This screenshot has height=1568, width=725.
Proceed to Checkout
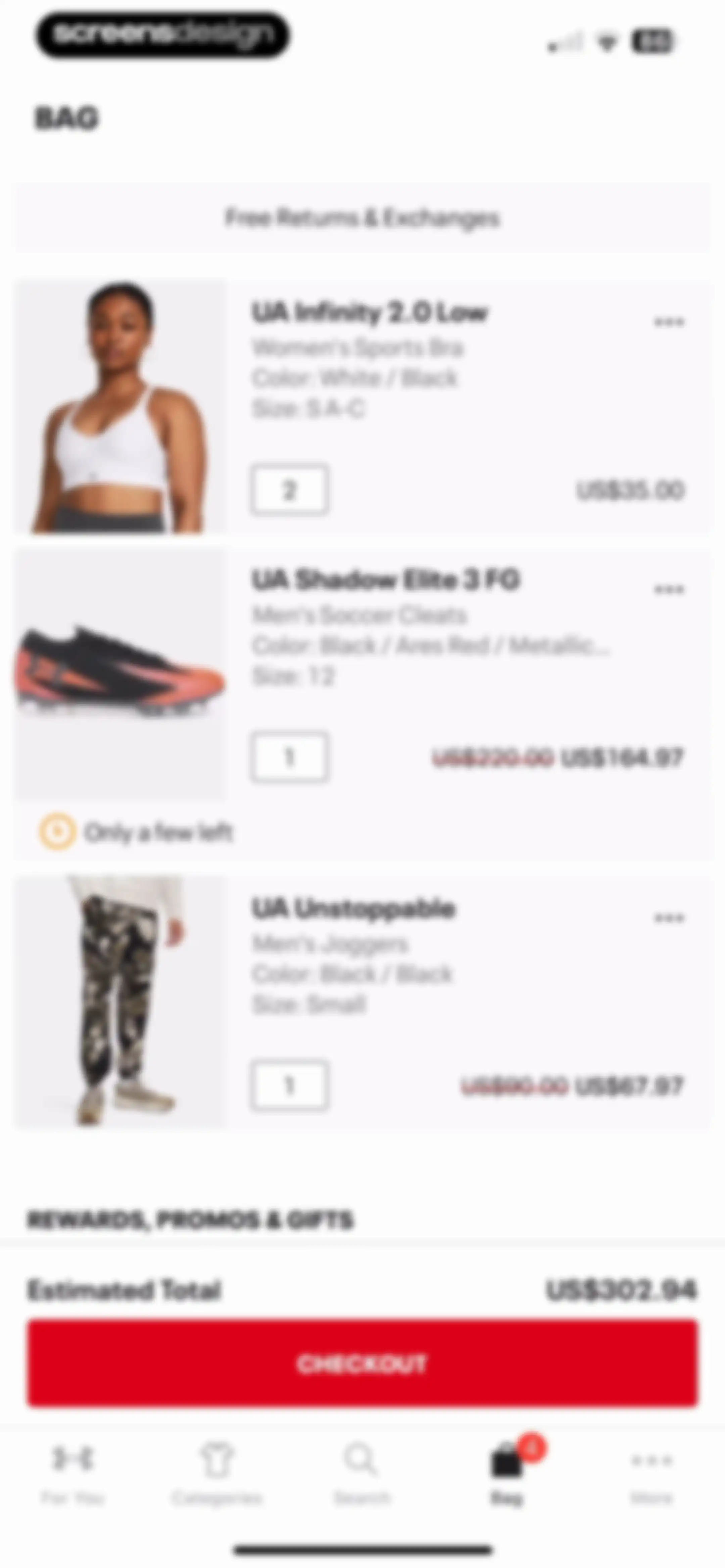362,1363
